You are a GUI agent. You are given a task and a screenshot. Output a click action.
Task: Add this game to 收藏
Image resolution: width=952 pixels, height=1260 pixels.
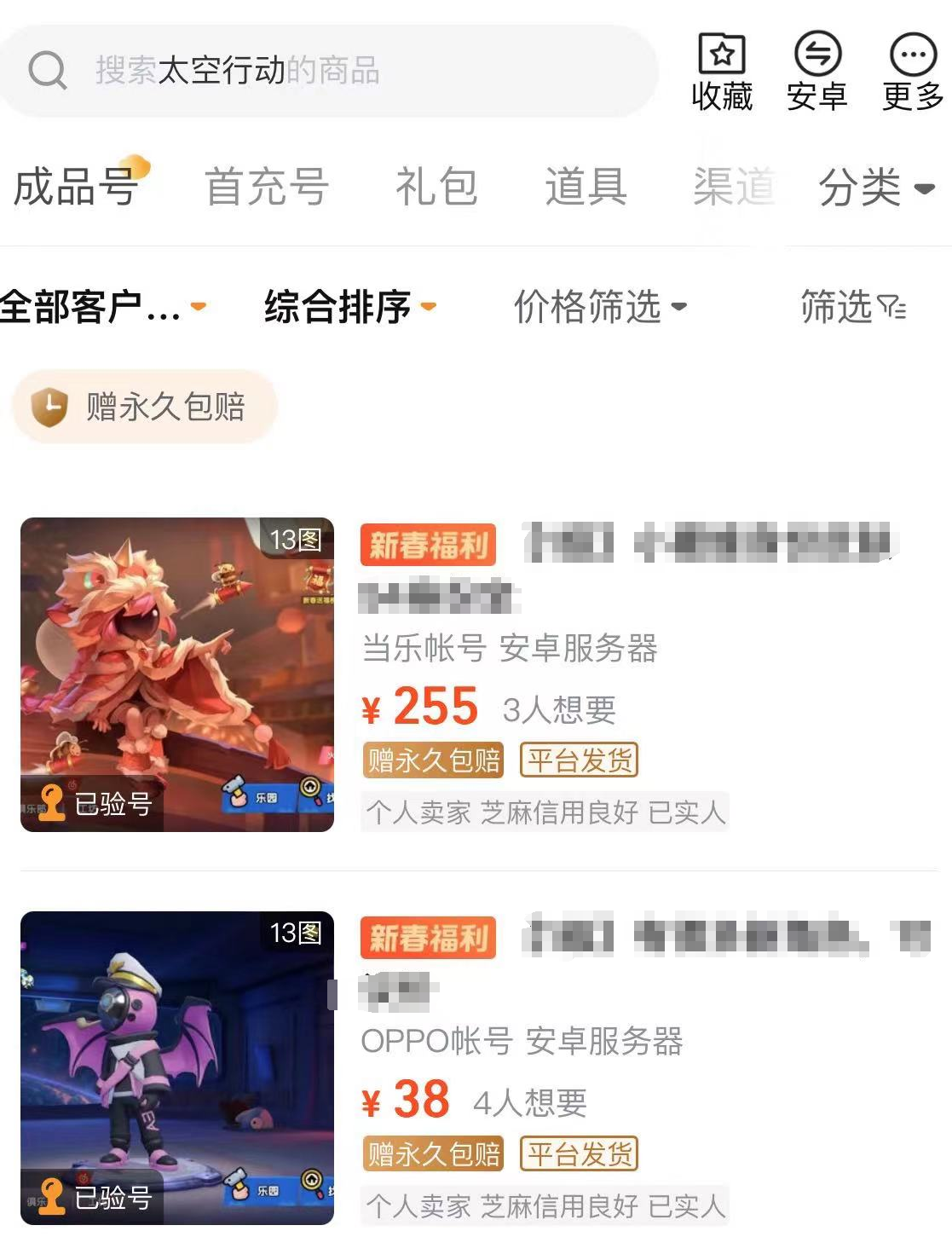tap(722, 72)
